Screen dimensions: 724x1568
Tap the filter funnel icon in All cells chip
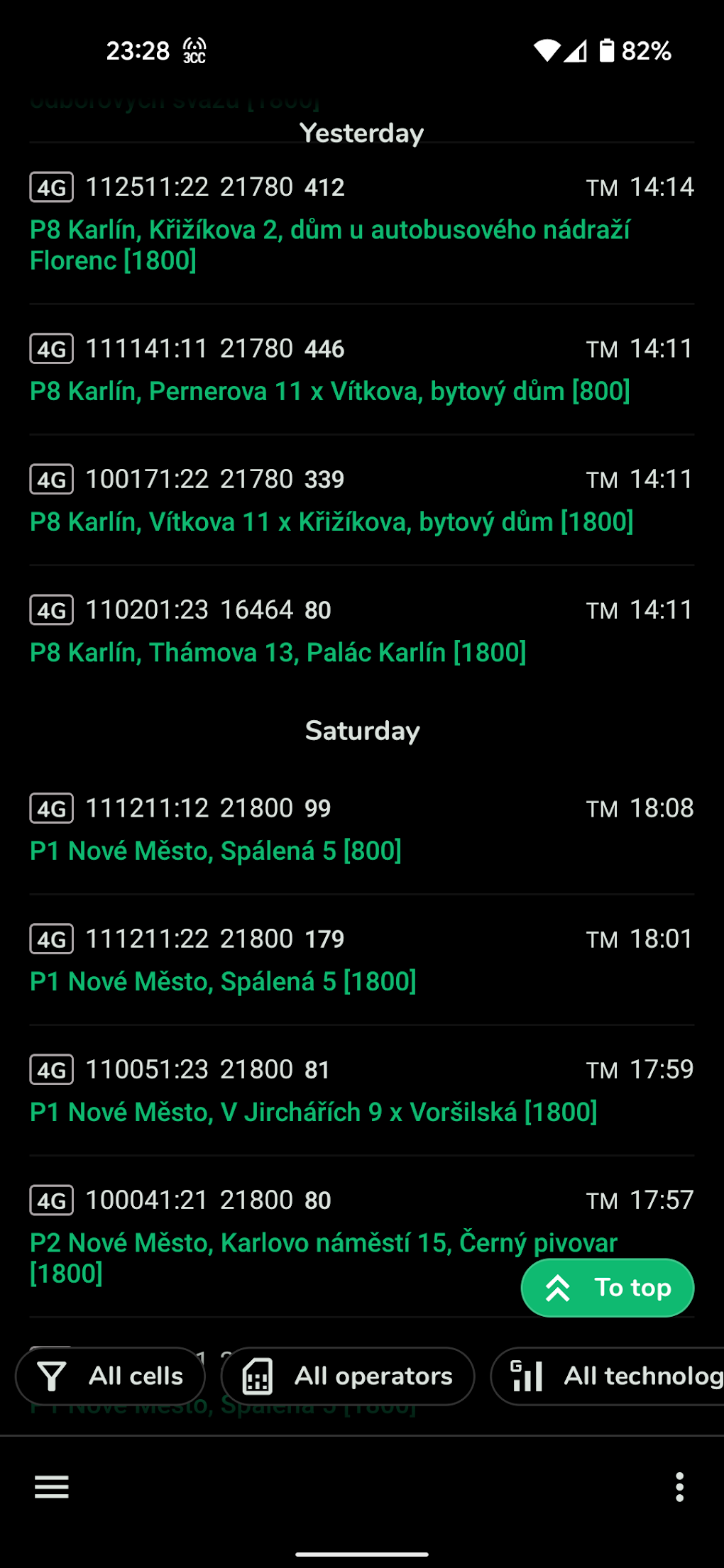tap(53, 1375)
